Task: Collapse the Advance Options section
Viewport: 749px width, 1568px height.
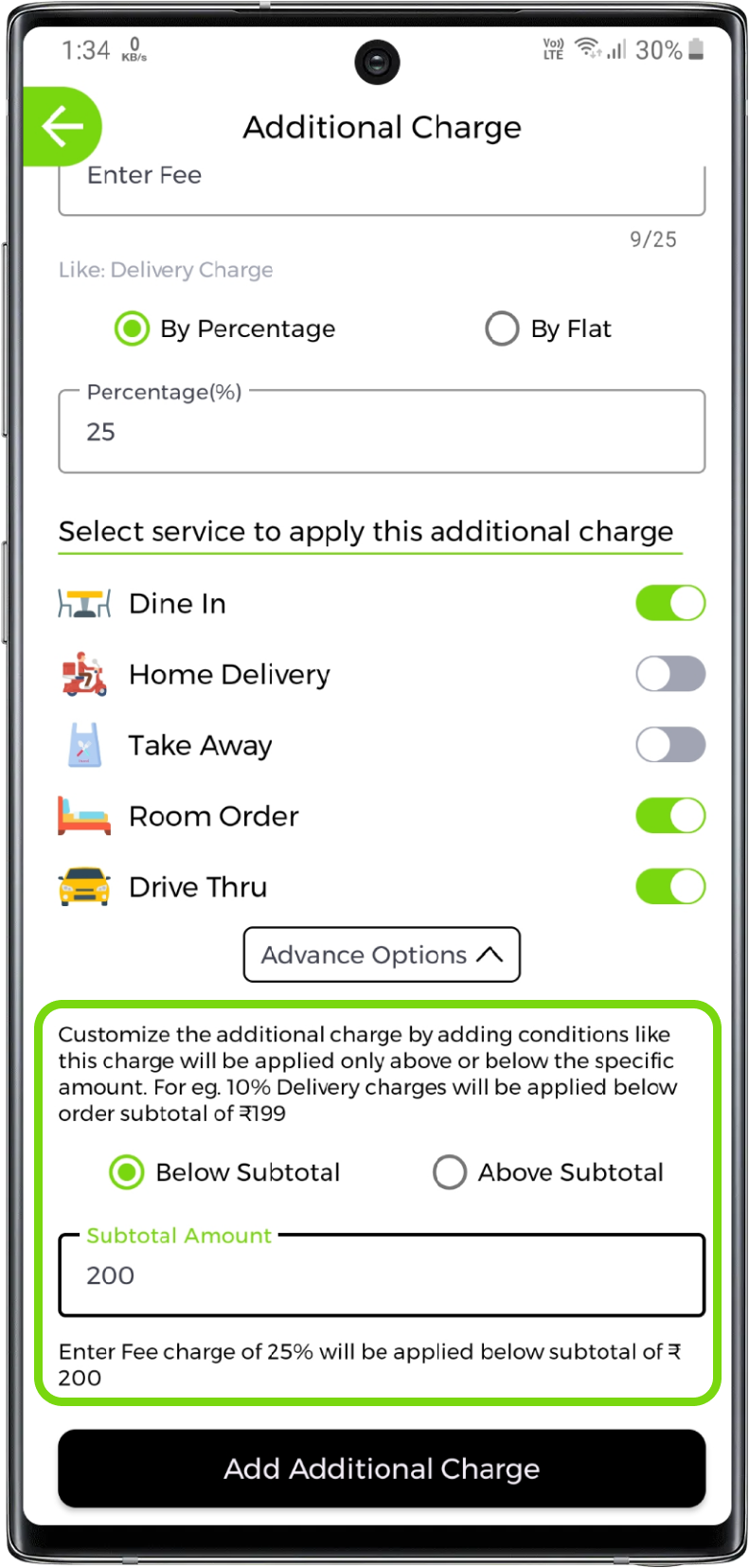Action: coord(382,954)
